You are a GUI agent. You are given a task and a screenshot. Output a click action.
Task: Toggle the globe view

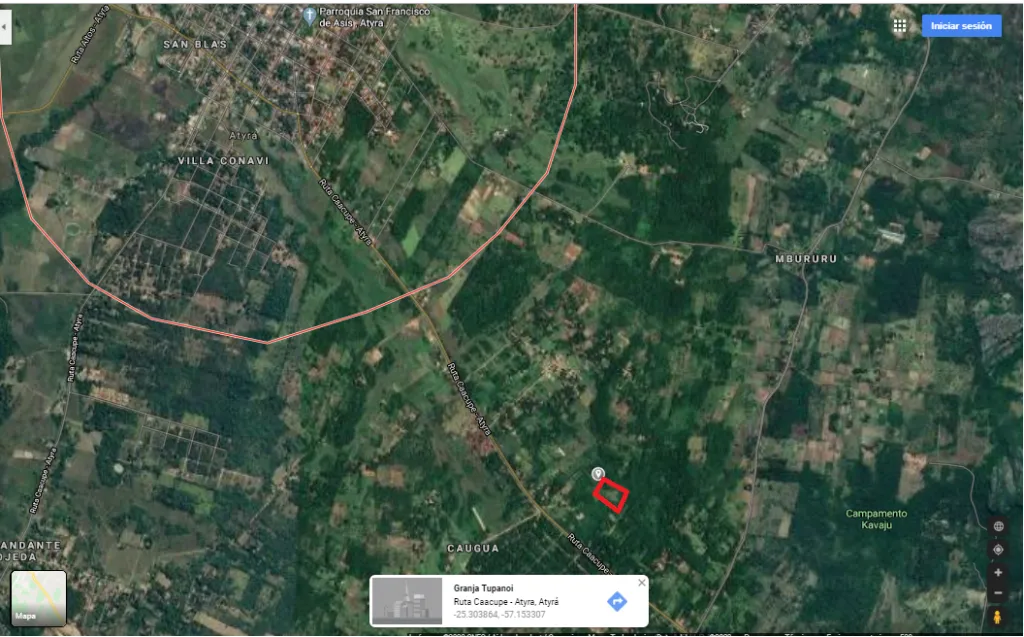[x=998, y=526]
